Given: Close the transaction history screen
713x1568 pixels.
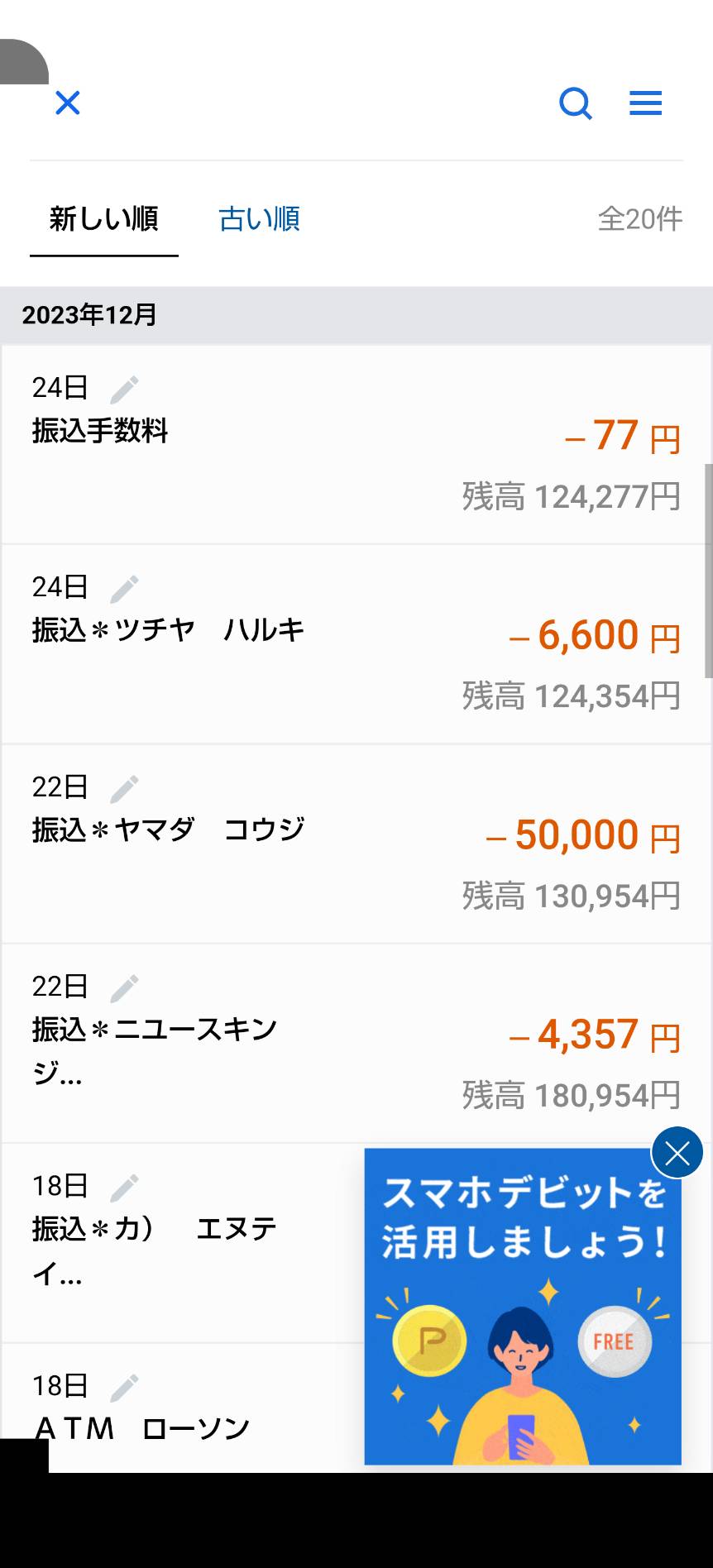Looking at the screenshot, I should [x=67, y=103].
